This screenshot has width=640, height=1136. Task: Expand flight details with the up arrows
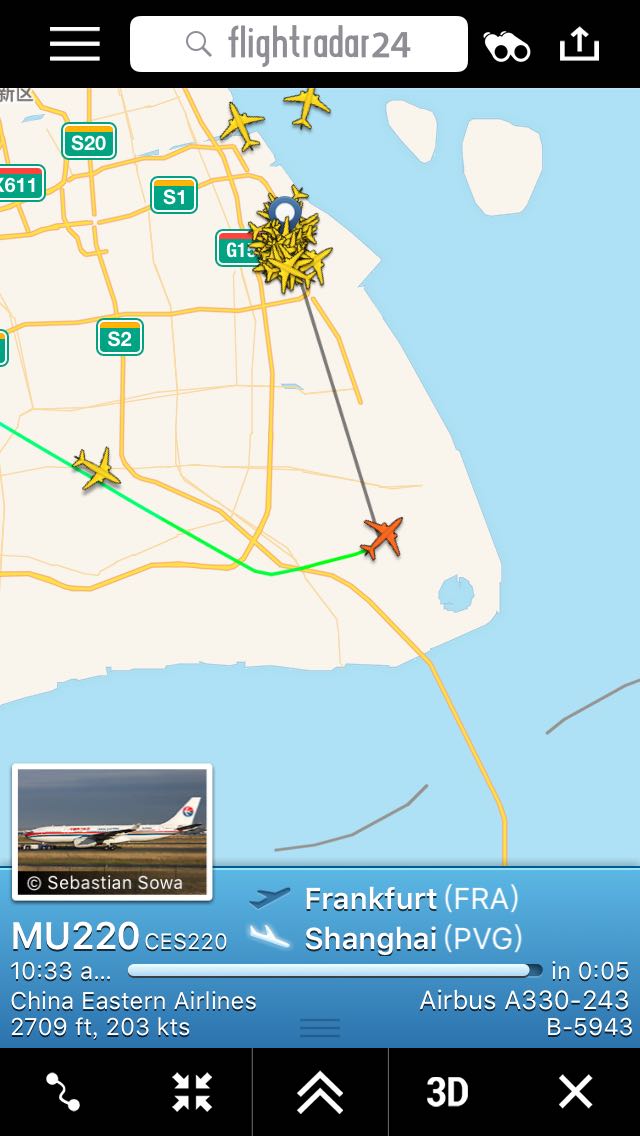pyautogui.click(x=320, y=1092)
